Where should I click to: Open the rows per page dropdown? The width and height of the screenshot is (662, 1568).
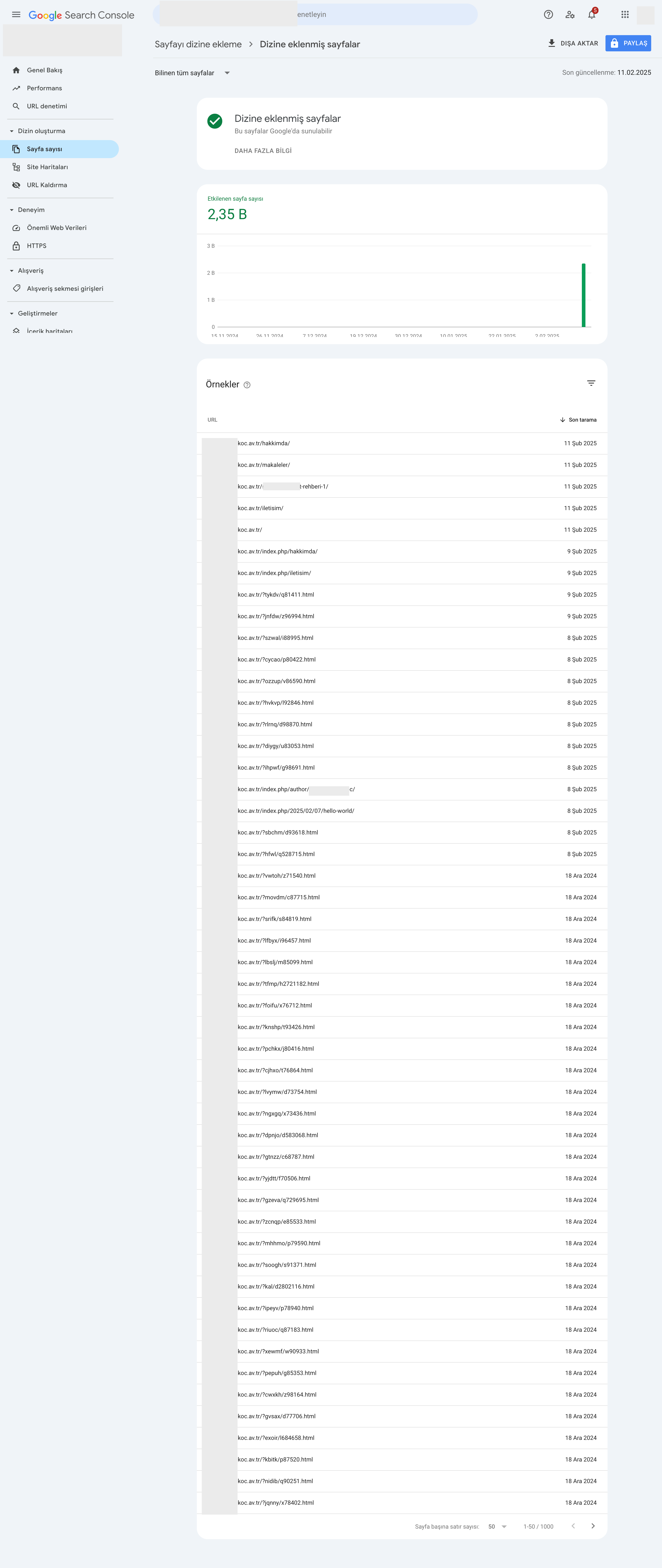497,1526
